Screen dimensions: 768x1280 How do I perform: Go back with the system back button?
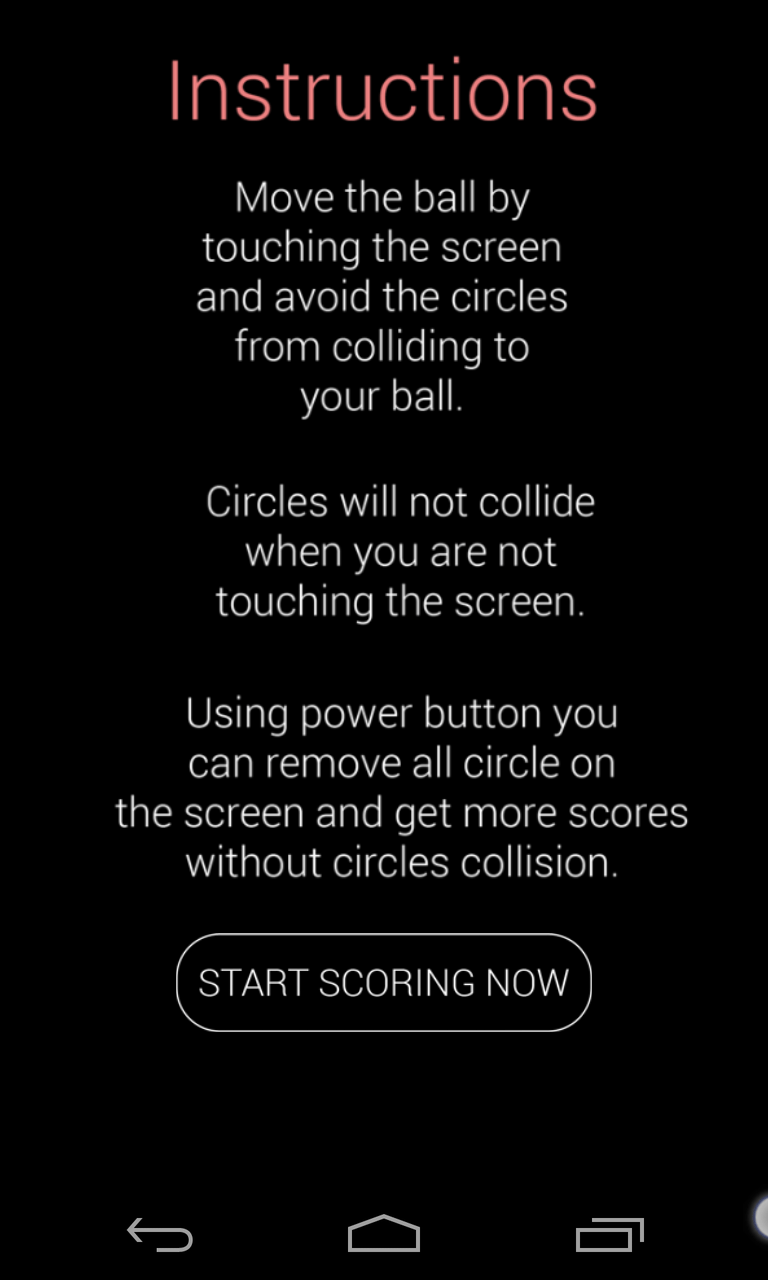click(160, 1235)
